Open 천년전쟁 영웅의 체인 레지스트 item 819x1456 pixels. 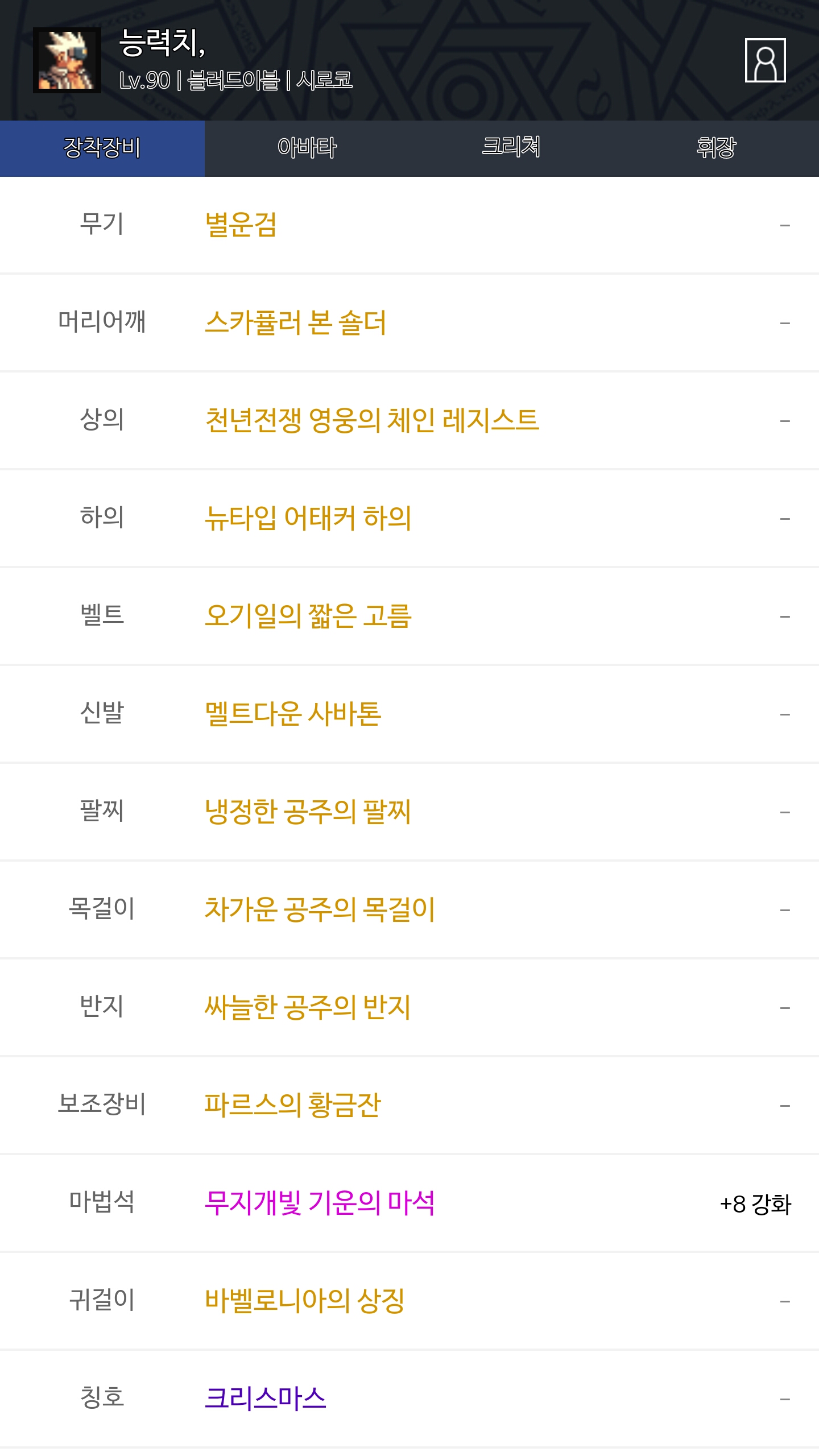(x=371, y=420)
